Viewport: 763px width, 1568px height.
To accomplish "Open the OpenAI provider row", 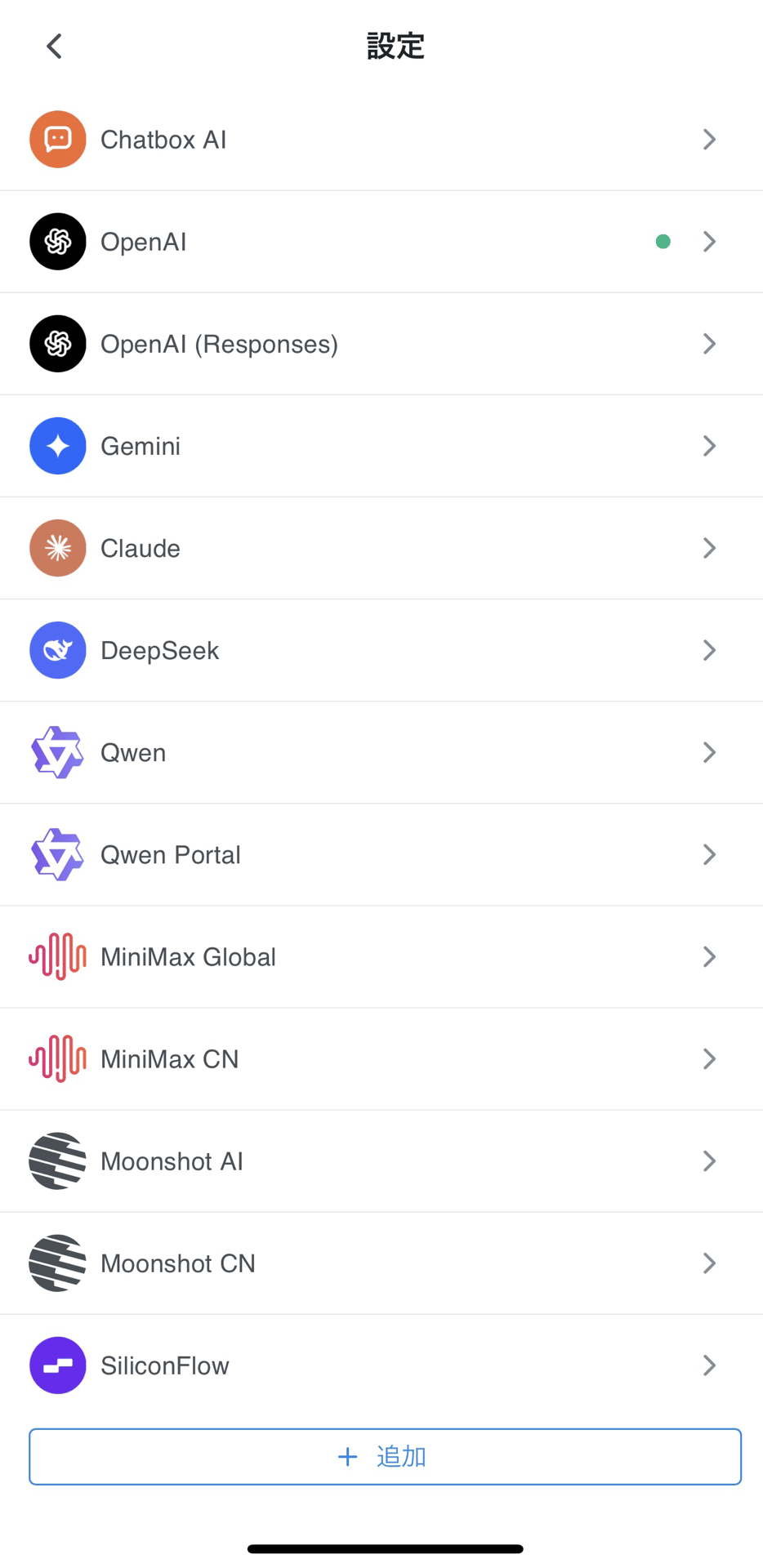I will pyautogui.click(x=381, y=242).
